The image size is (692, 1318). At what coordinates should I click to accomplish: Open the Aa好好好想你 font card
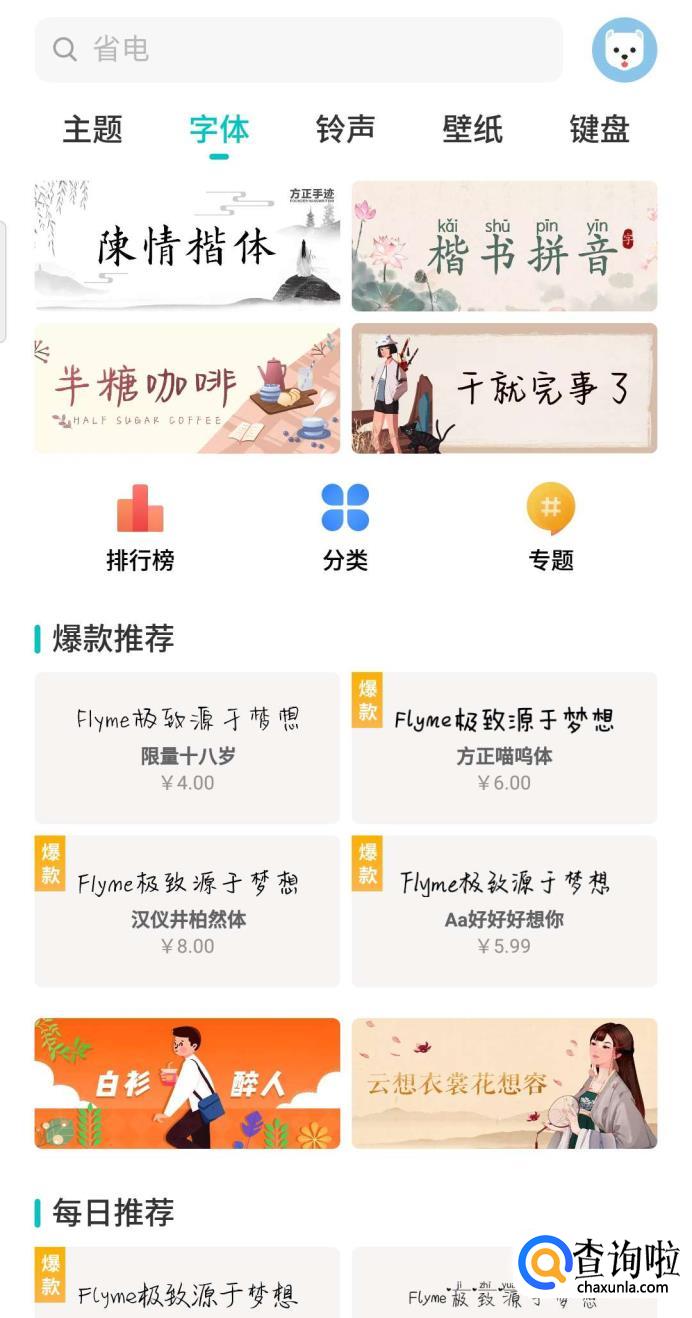pos(504,911)
